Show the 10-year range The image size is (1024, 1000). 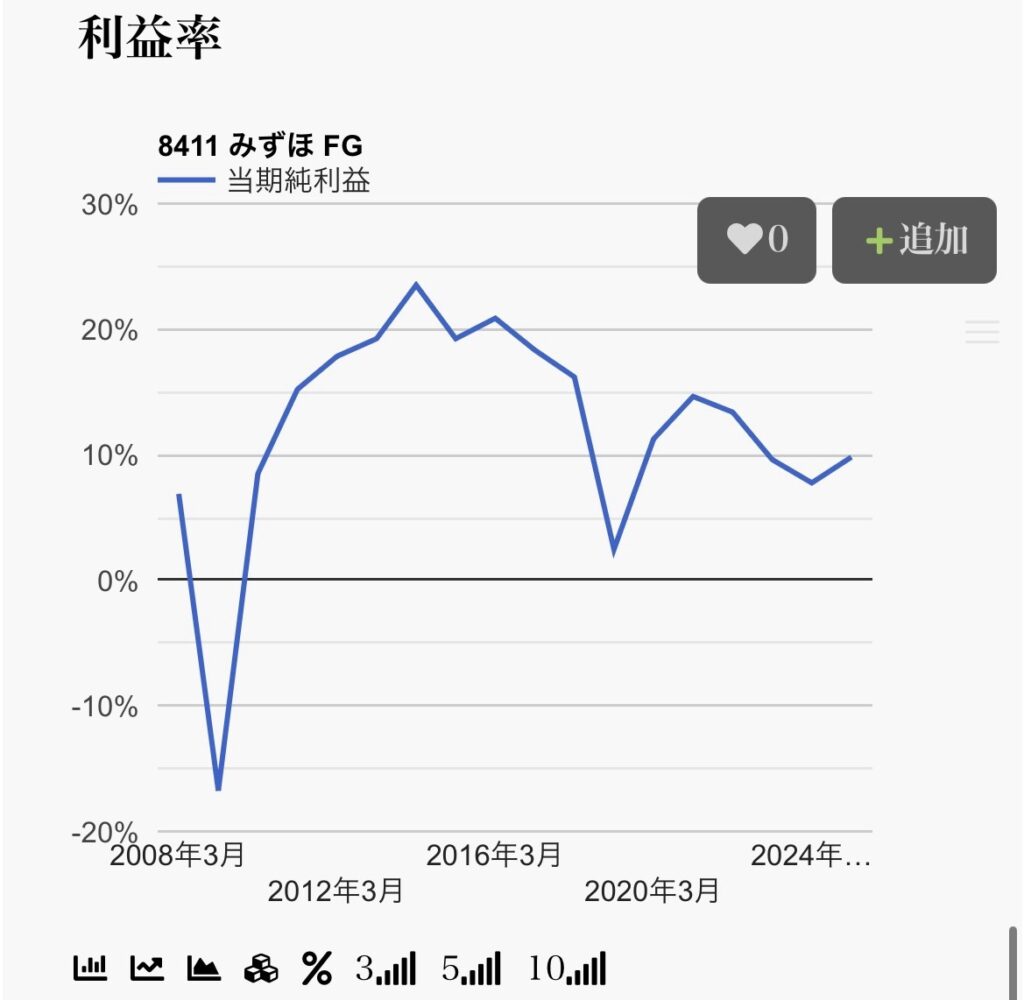click(567, 967)
